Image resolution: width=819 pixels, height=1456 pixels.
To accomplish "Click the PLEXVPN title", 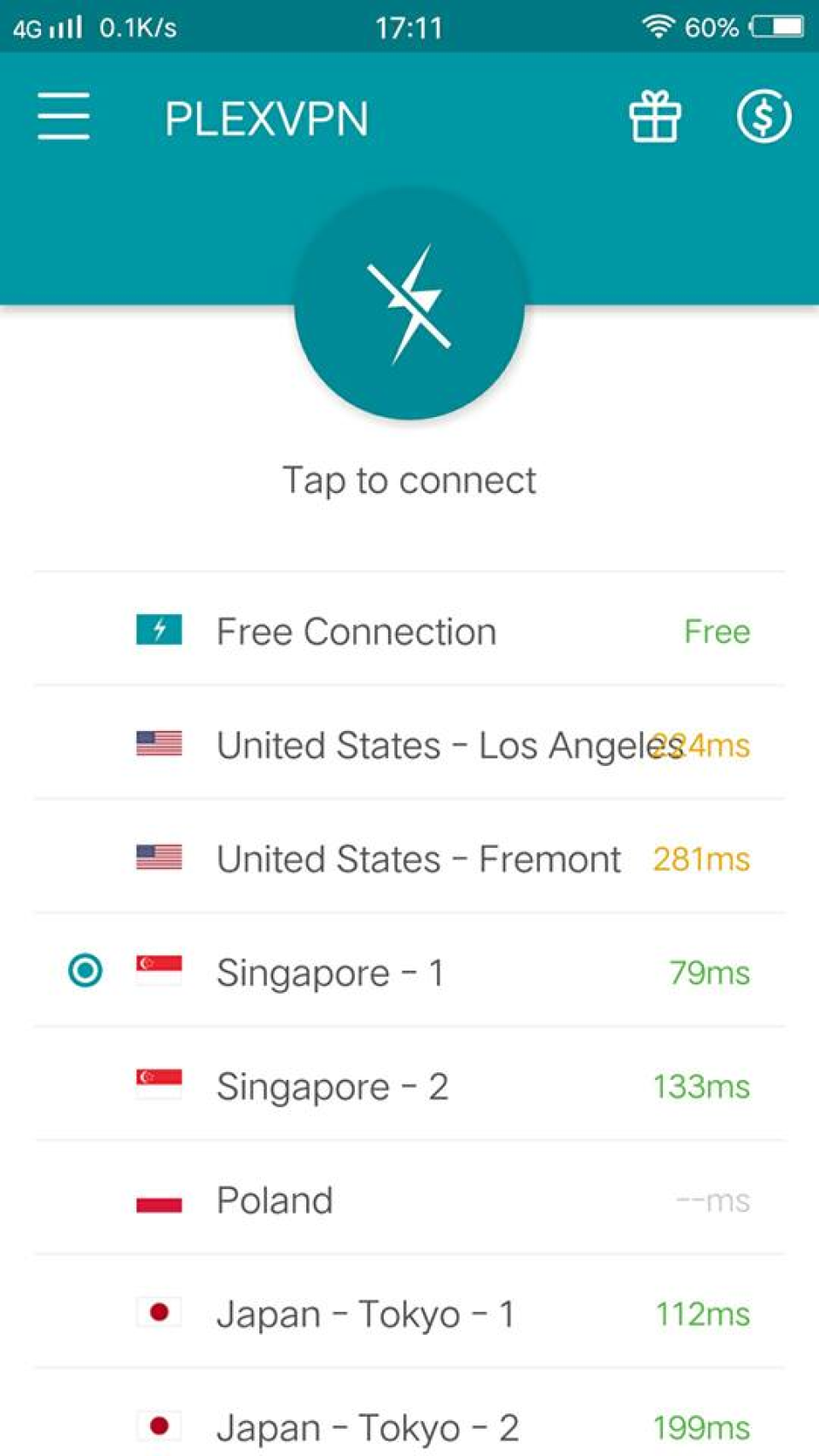I will 266,119.
